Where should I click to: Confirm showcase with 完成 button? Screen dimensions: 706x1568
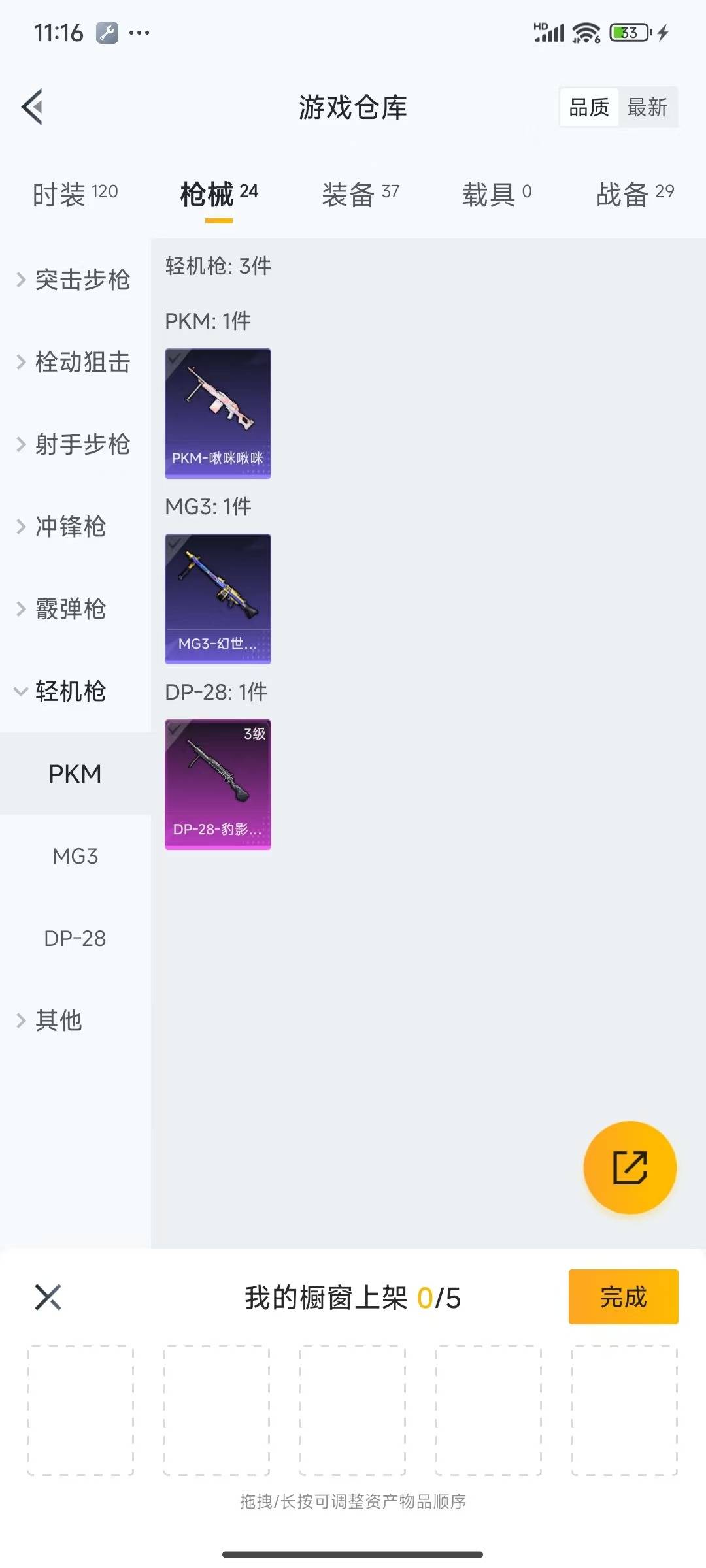tap(623, 1297)
